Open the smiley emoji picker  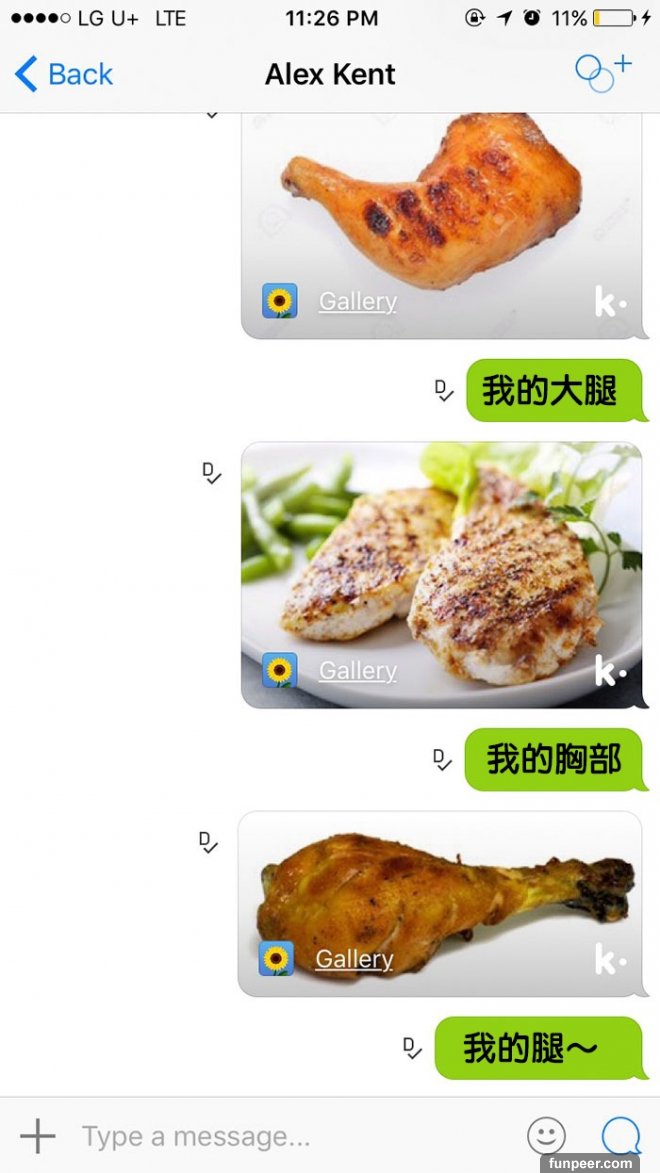[x=546, y=1136]
